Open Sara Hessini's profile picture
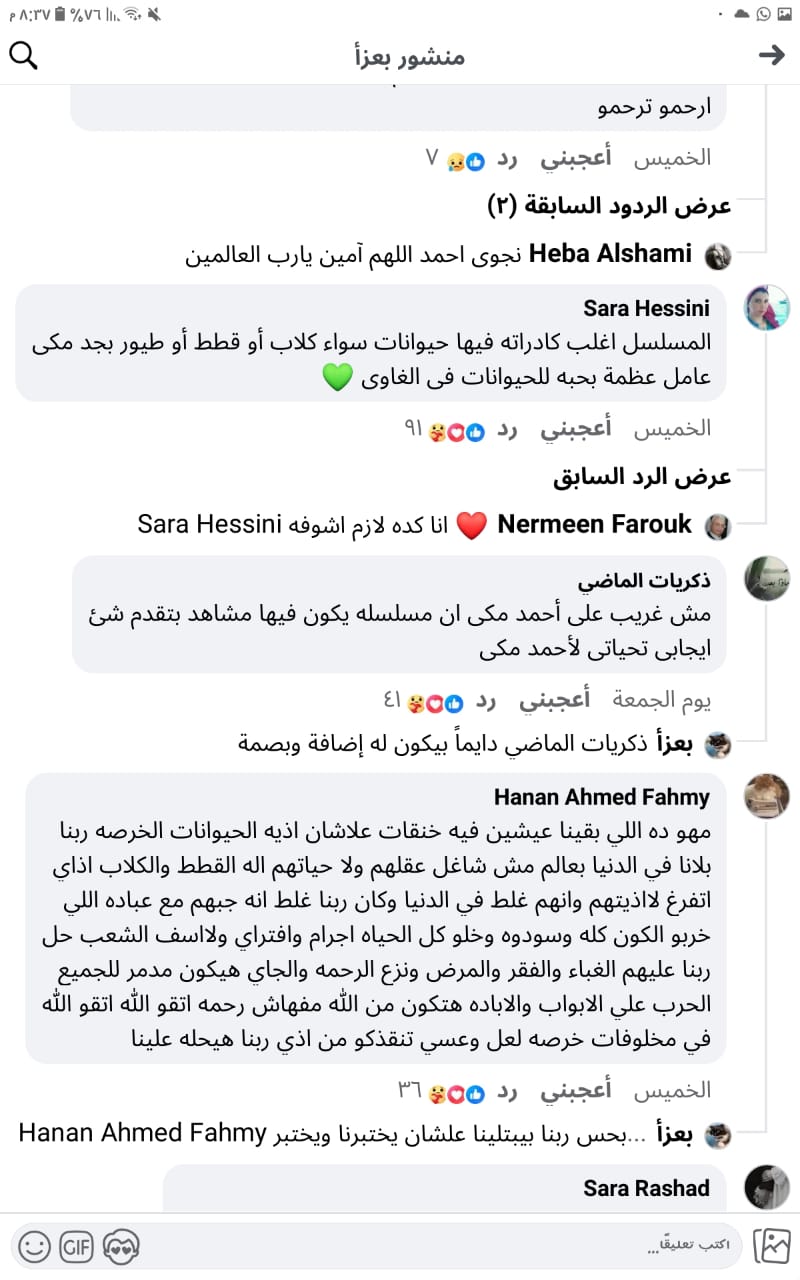 click(767, 308)
